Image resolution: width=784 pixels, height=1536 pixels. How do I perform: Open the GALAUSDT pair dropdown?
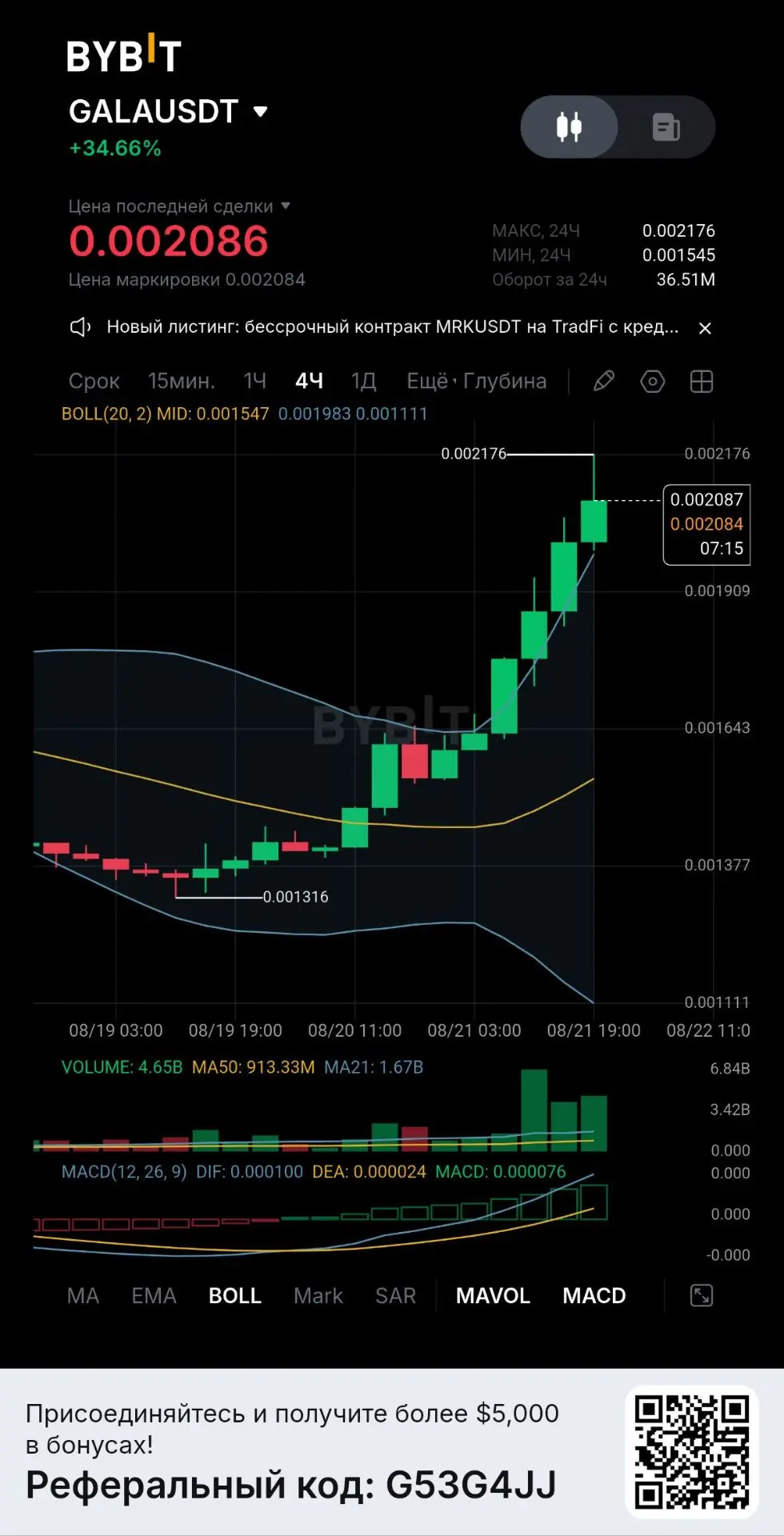click(x=168, y=111)
